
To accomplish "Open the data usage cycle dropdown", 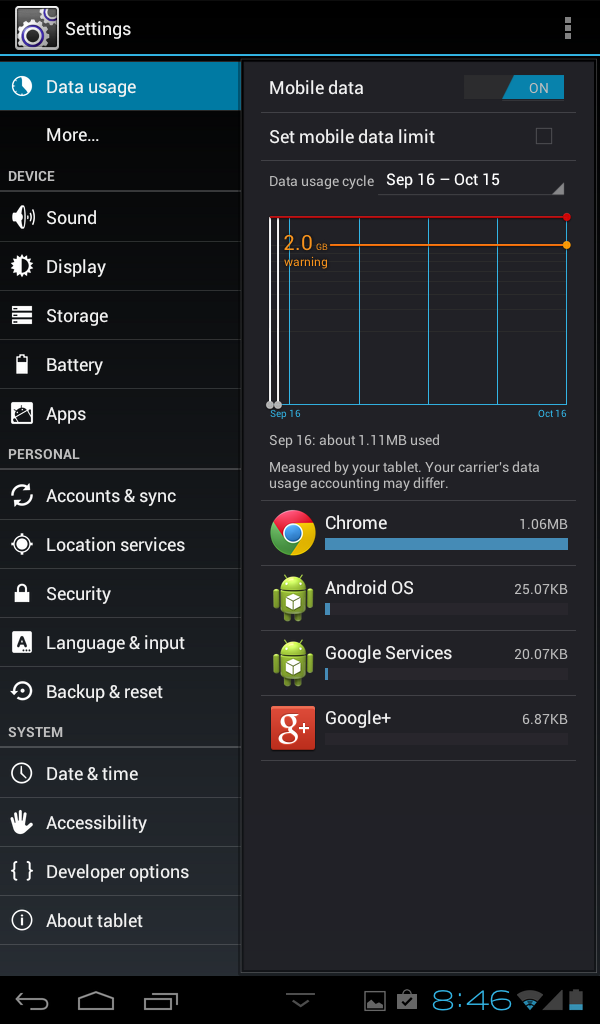I will (x=471, y=181).
